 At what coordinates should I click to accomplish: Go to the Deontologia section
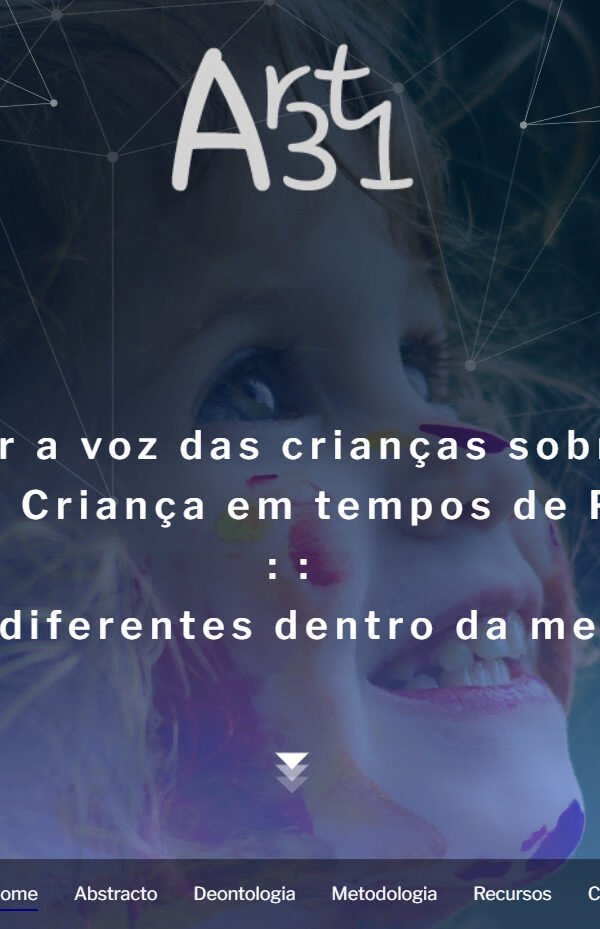[x=244, y=894]
